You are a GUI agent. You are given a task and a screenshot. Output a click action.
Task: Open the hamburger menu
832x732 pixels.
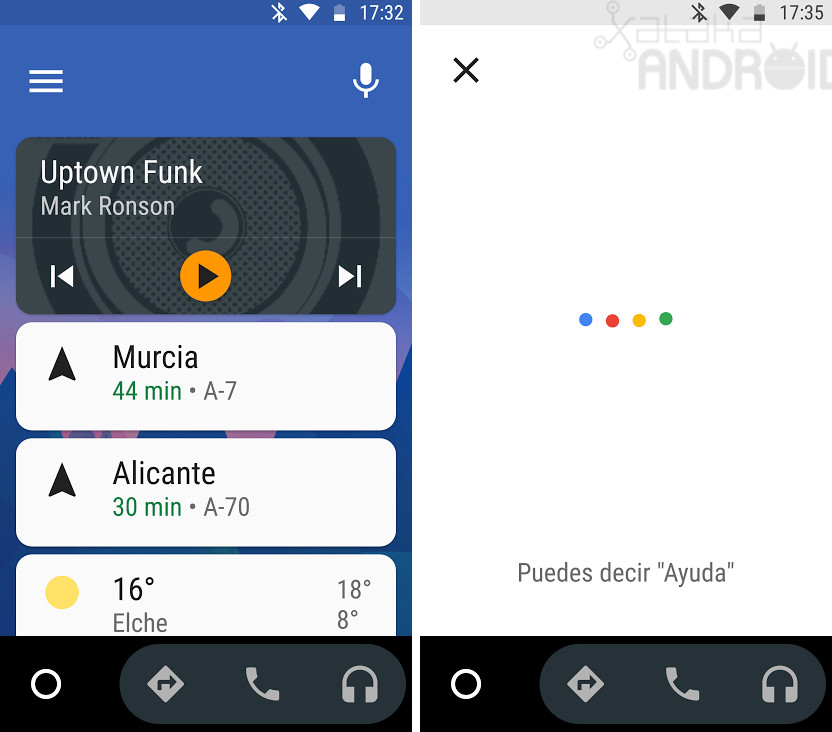click(x=46, y=81)
